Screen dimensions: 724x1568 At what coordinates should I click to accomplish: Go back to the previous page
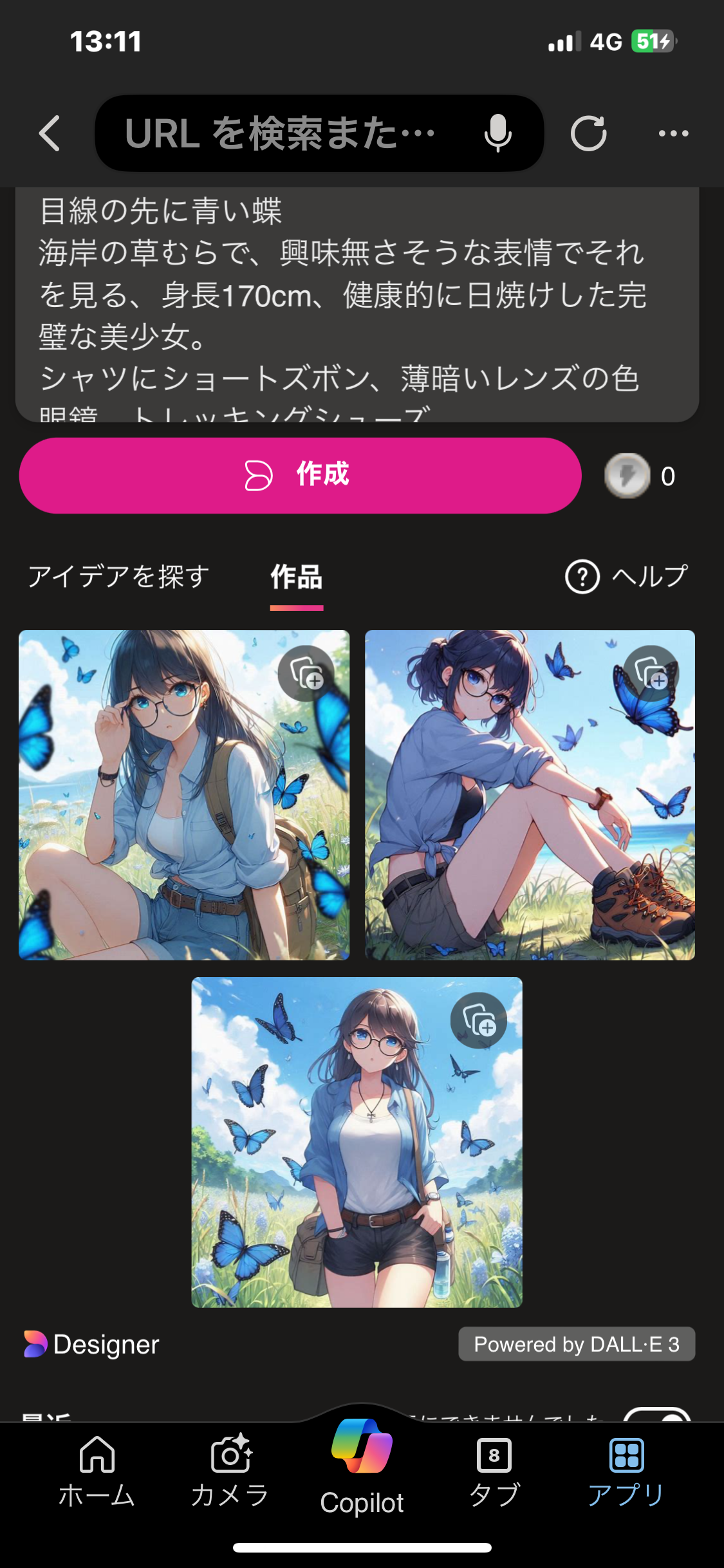click(x=50, y=133)
